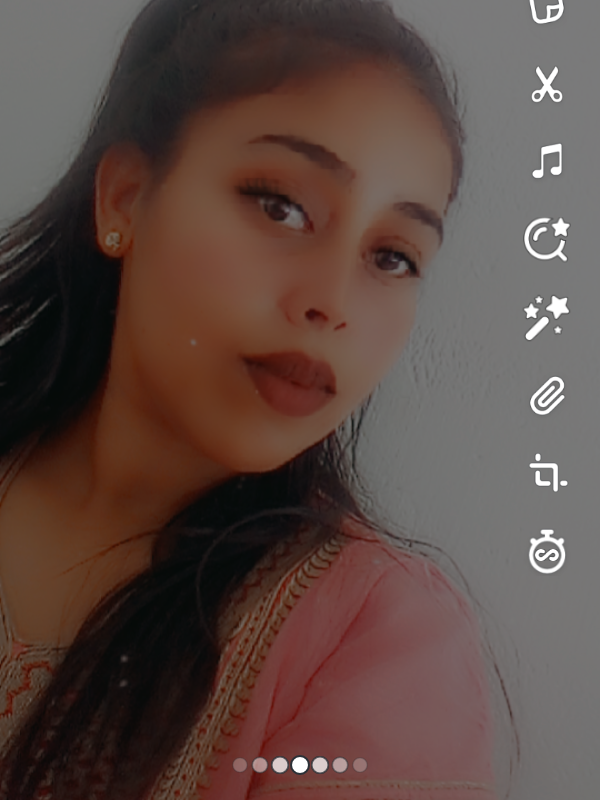Open the sticker picker icon
Image resolution: width=600 pixels, height=800 pixels.
click(547, 10)
